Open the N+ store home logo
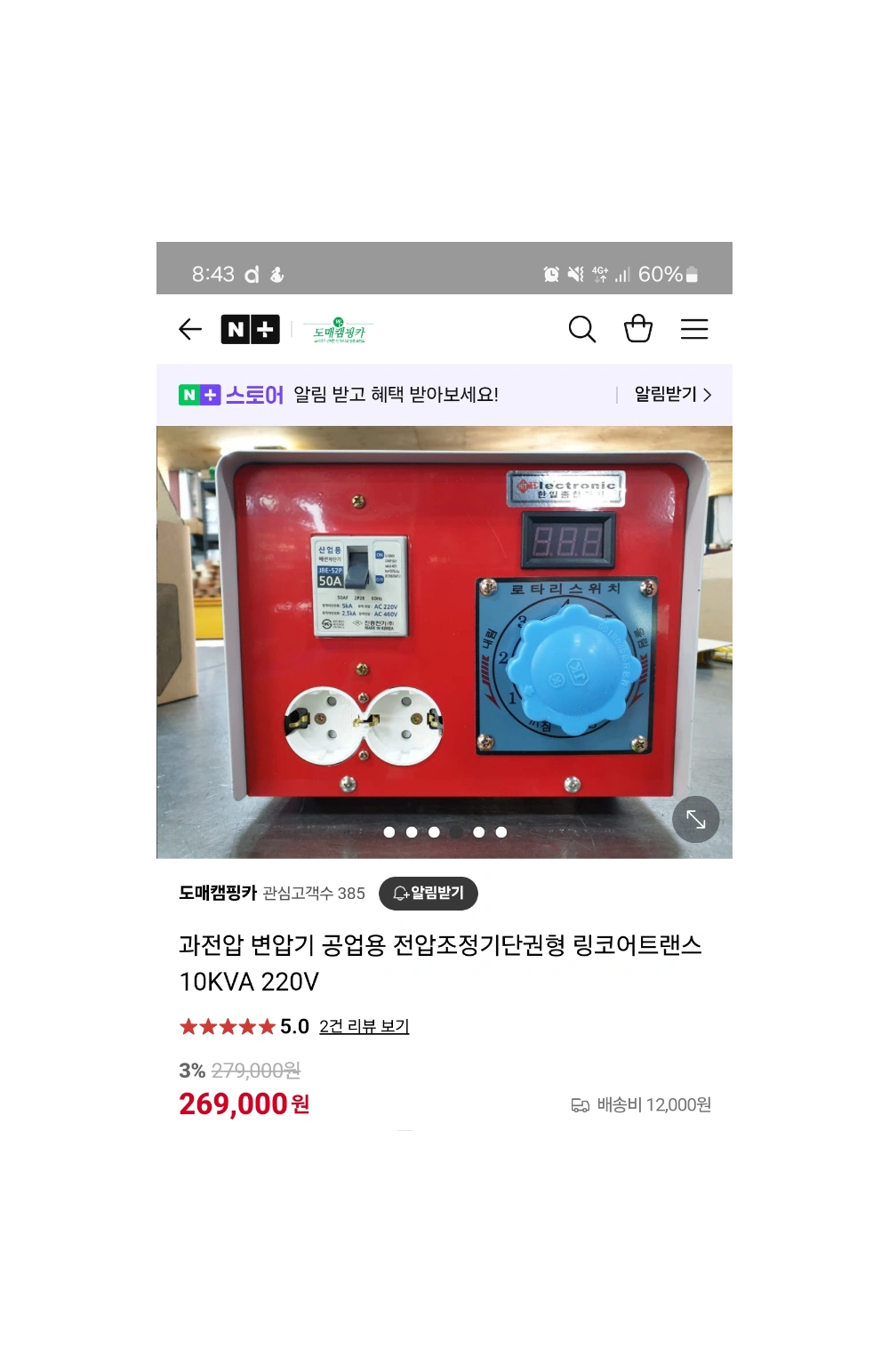Viewport: 889px width, 1372px height. click(250, 330)
